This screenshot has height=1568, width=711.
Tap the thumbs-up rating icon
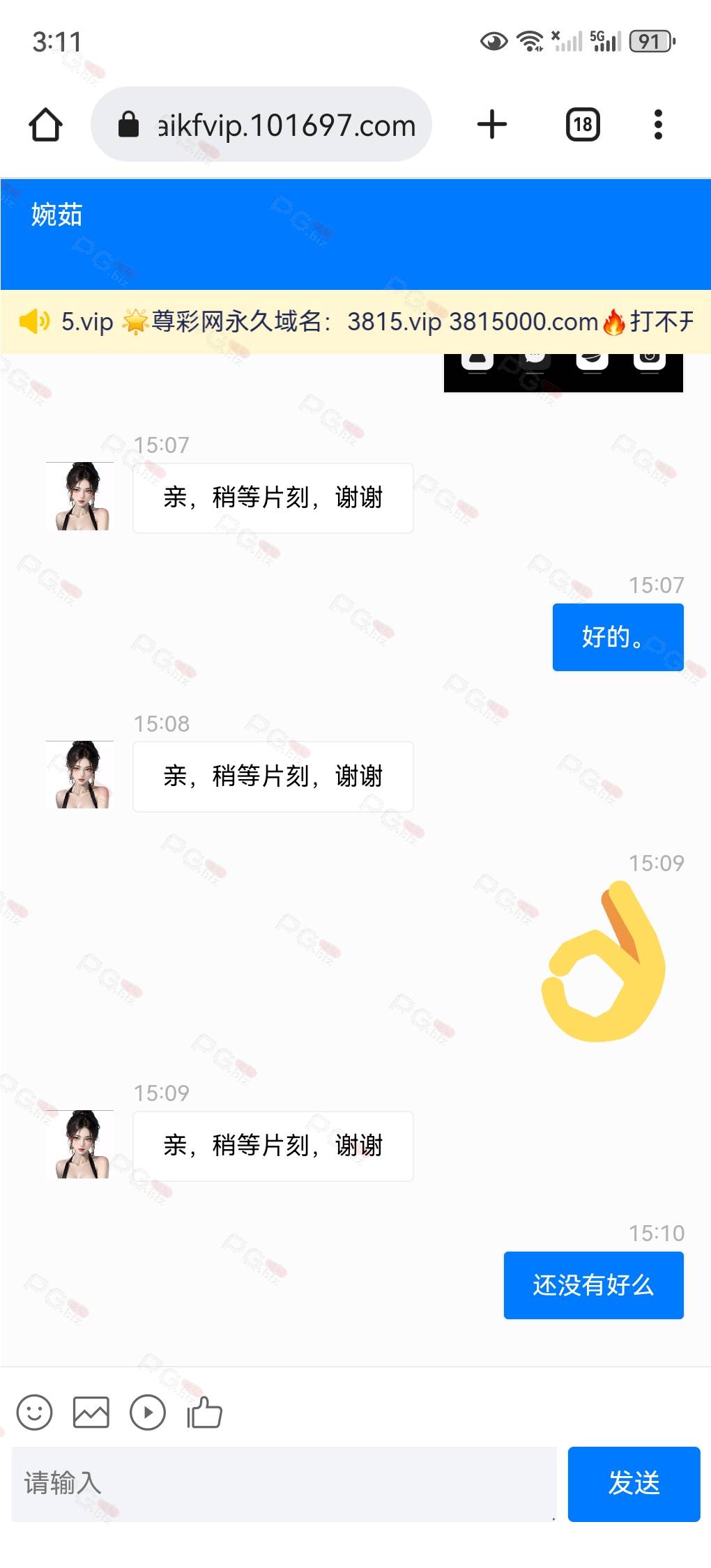[204, 1413]
